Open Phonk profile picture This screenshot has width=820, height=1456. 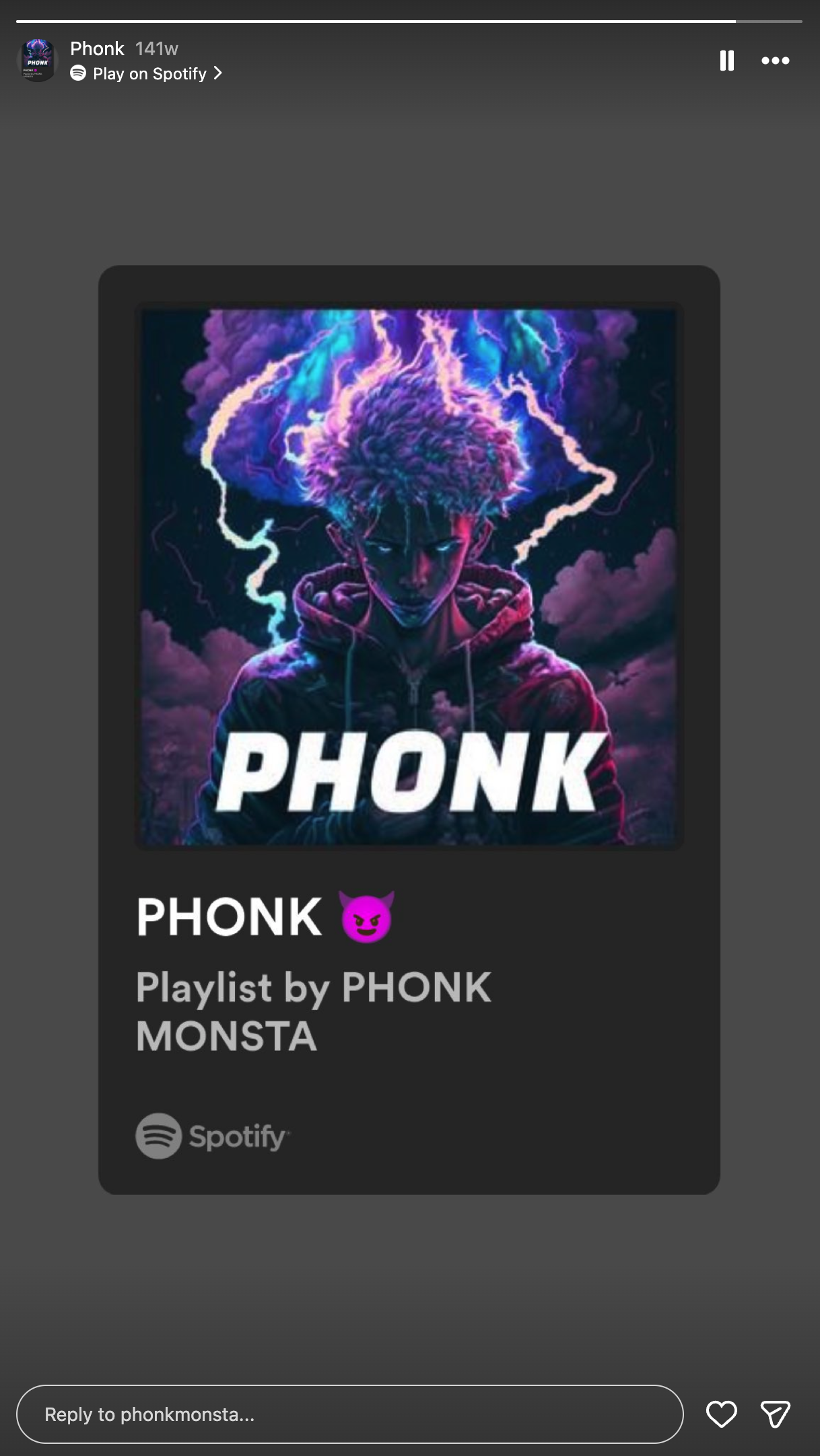(38, 61)
